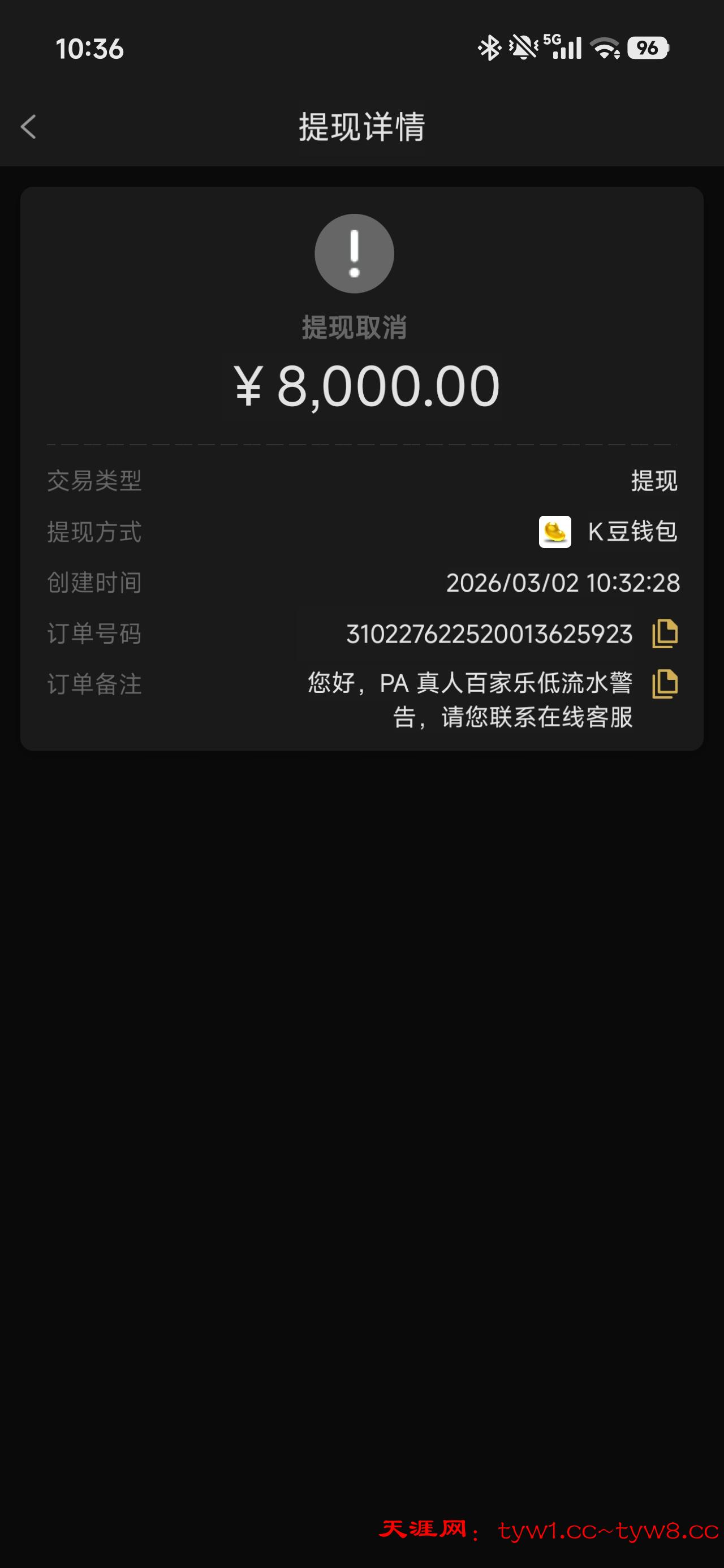Copy the order number
724x1568 pixels.
[664, 634]
